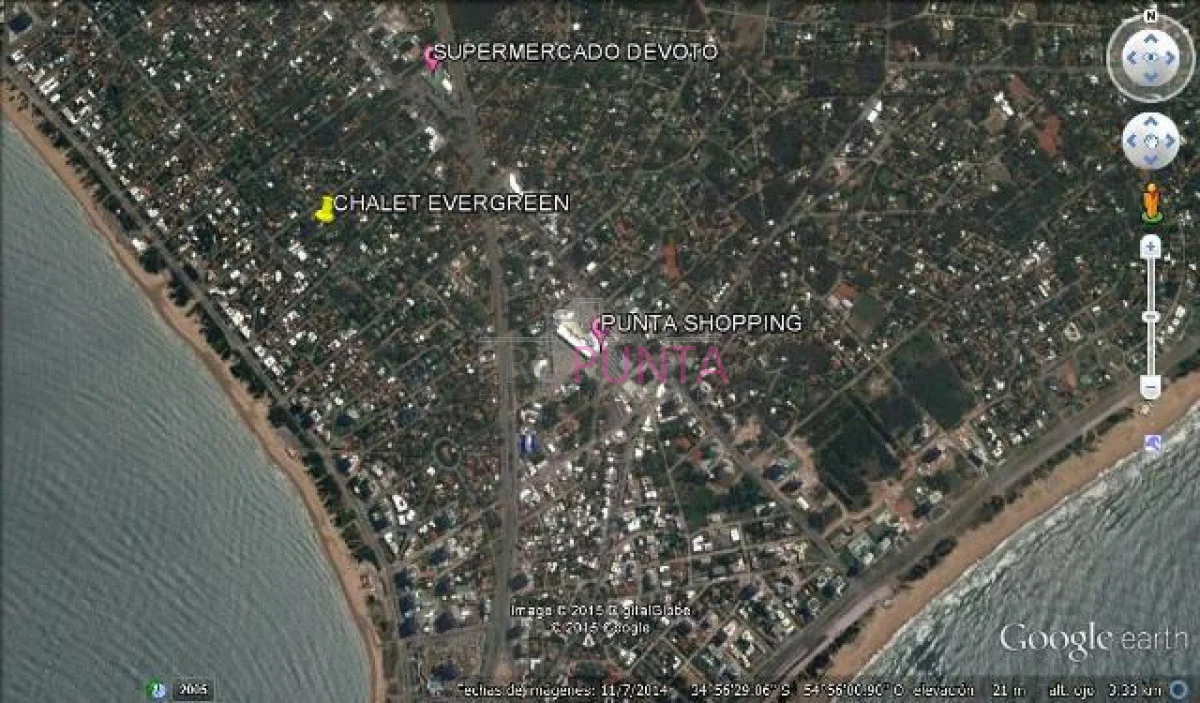Select the Chalet Evergreen yellow pin
Viewport: 1200px width, 703px height.
[x=324, y=209]
